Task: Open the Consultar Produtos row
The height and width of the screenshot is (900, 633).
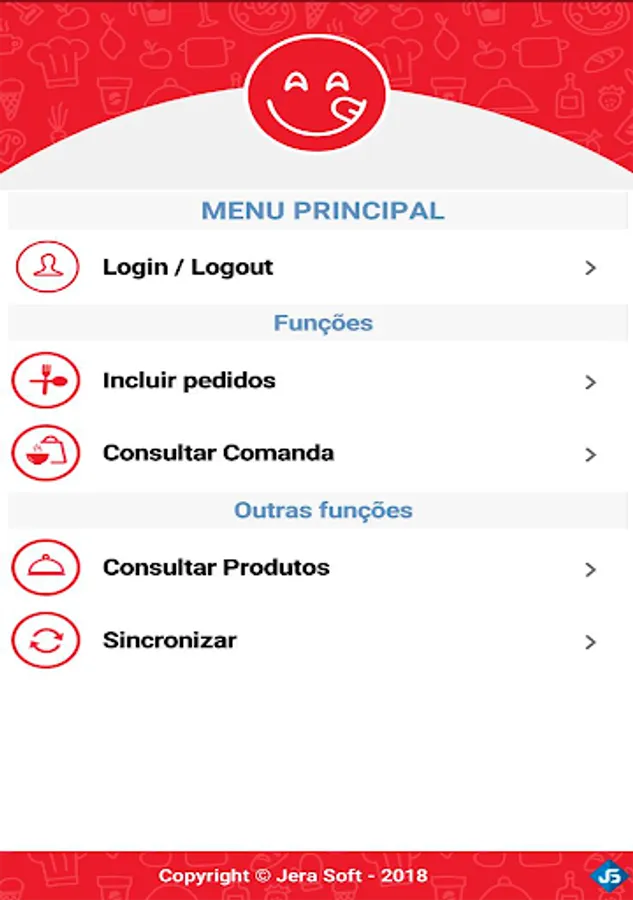Action: click(316, 568)
